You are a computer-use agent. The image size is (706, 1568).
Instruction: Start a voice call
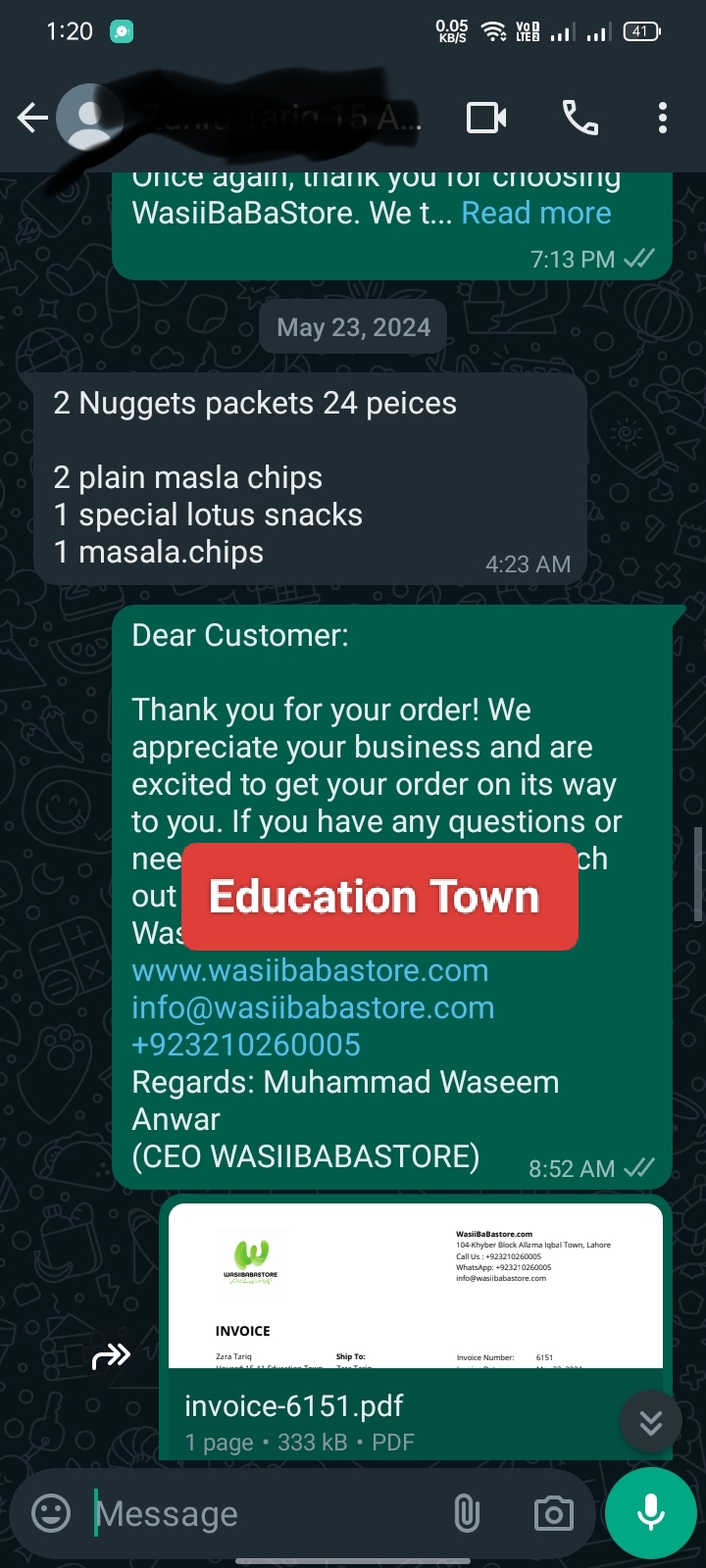(x=580, y=119)
